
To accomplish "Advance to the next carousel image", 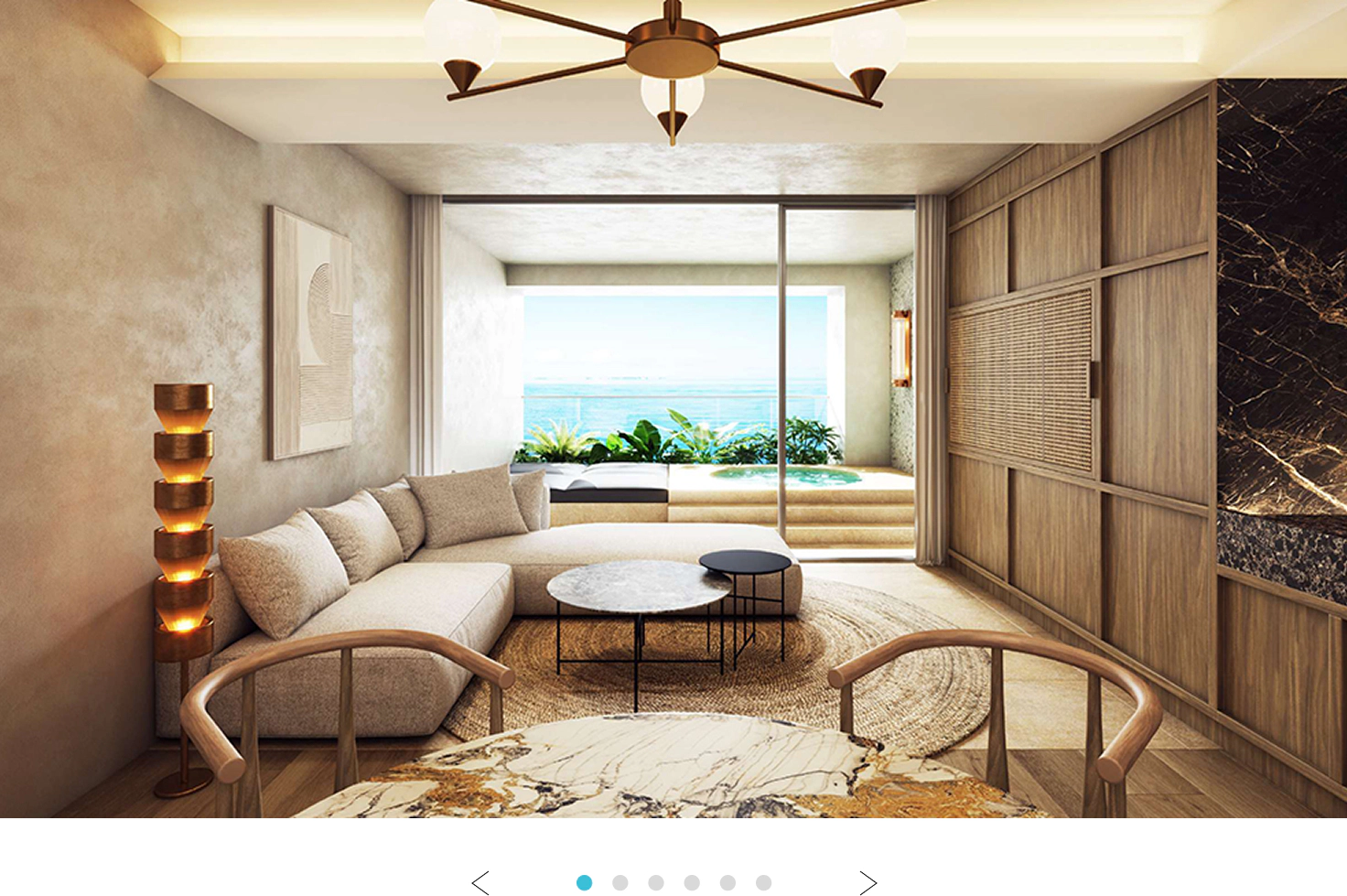I will tap(867, 882).
